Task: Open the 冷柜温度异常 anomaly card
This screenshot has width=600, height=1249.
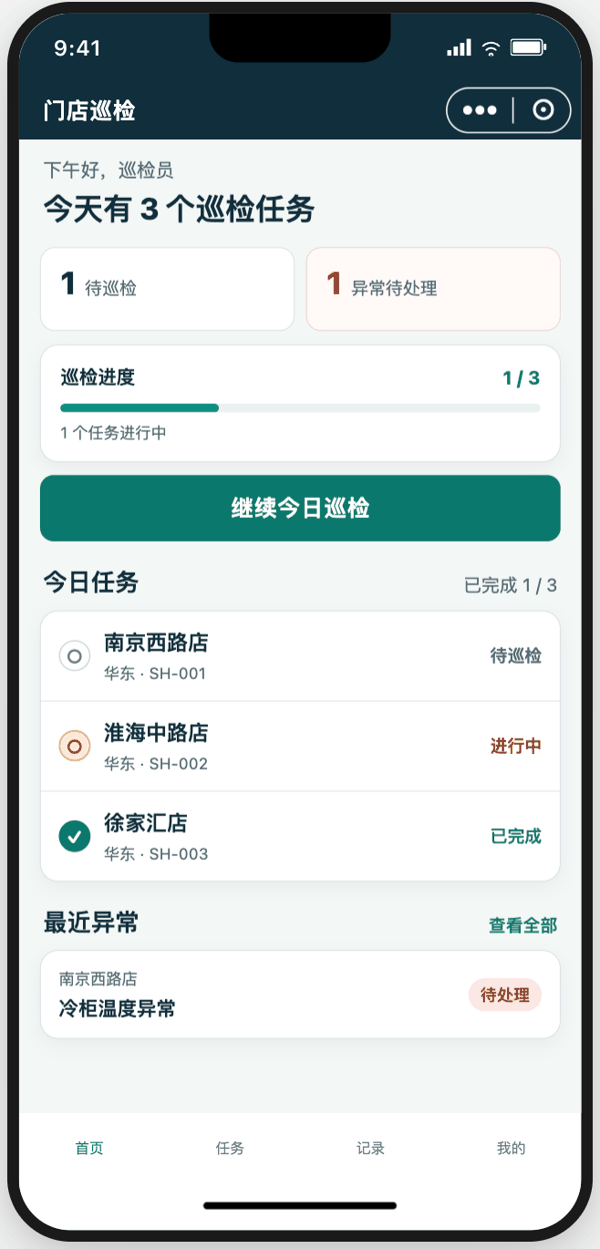Action: pos(300,994)
